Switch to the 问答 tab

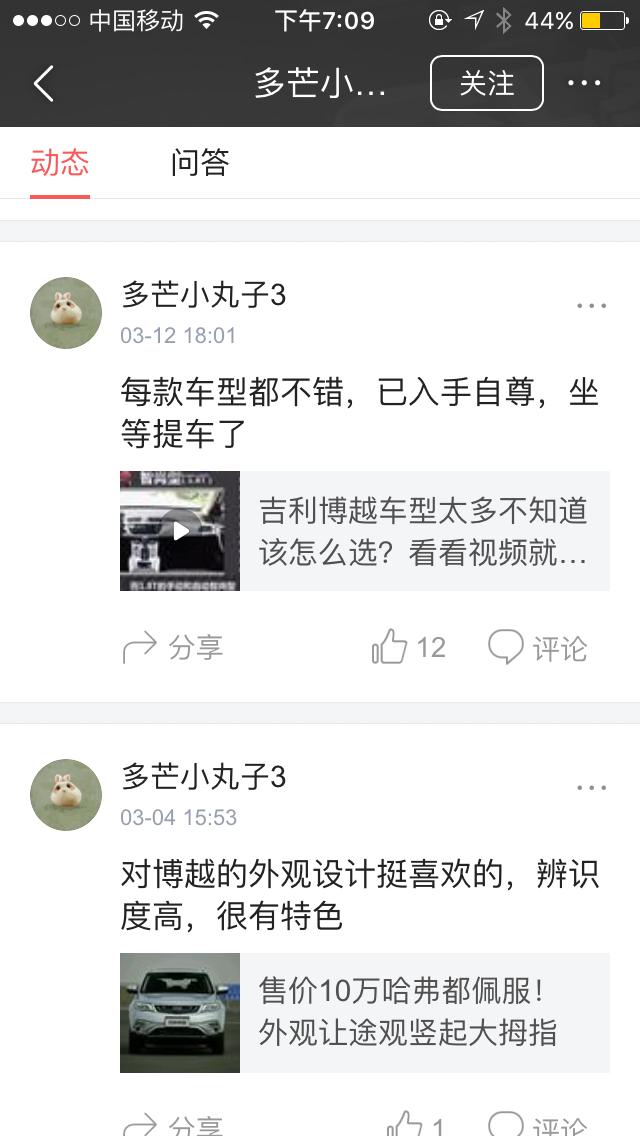point(200,163)
